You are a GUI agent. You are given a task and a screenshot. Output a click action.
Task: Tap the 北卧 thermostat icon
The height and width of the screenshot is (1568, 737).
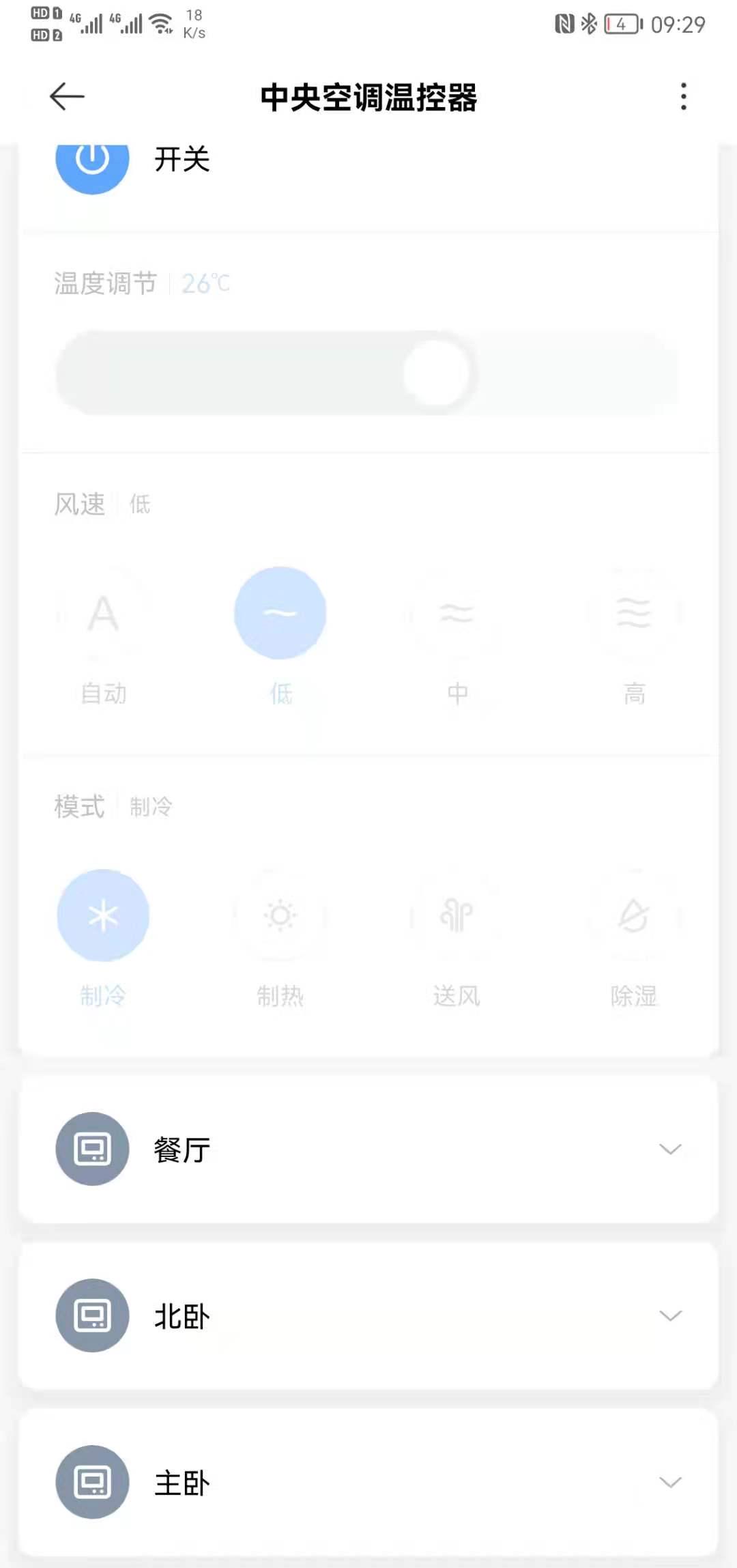point(92,1315)
